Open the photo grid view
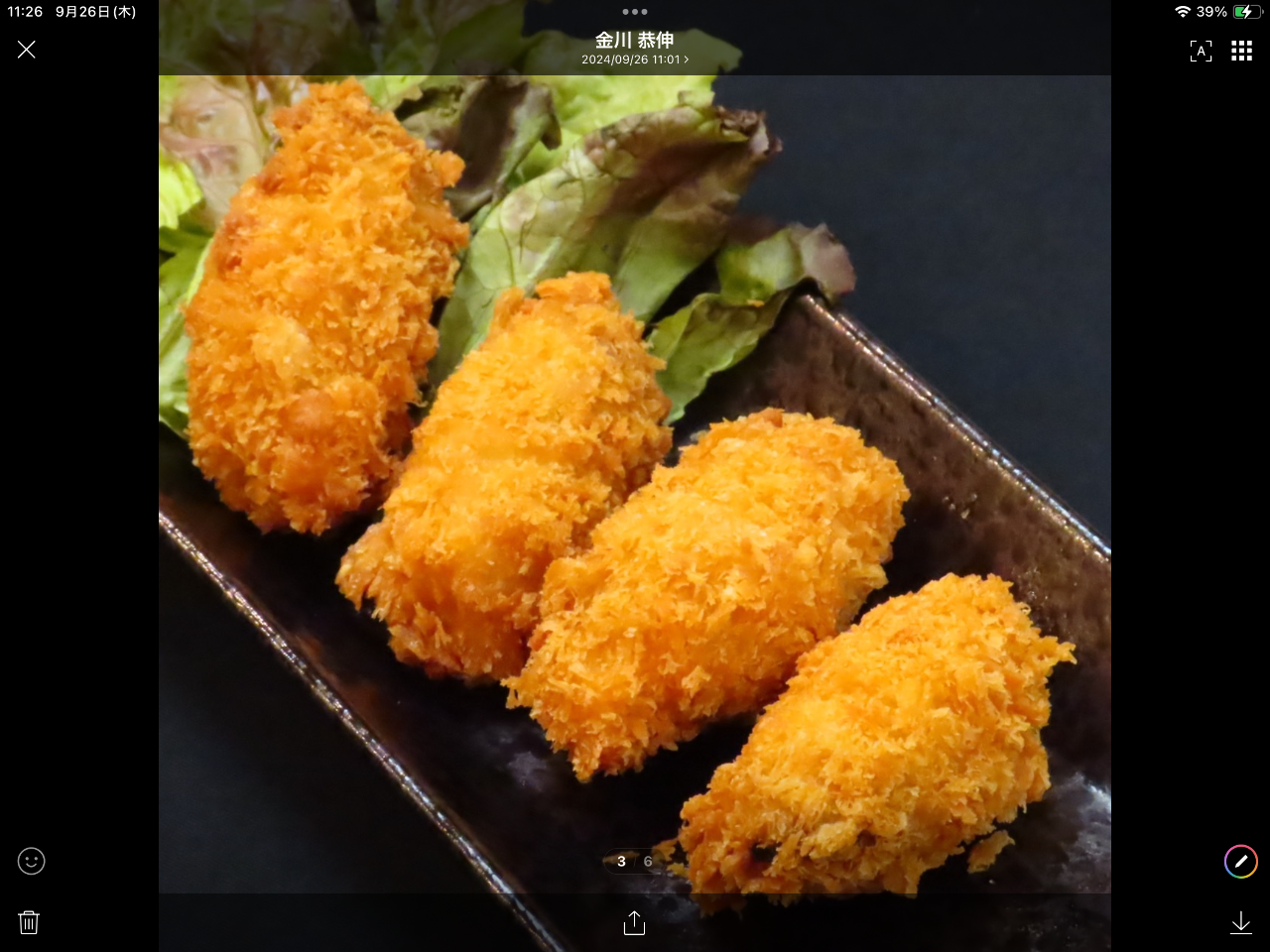1270x952 pixels. coord(1241,52)
